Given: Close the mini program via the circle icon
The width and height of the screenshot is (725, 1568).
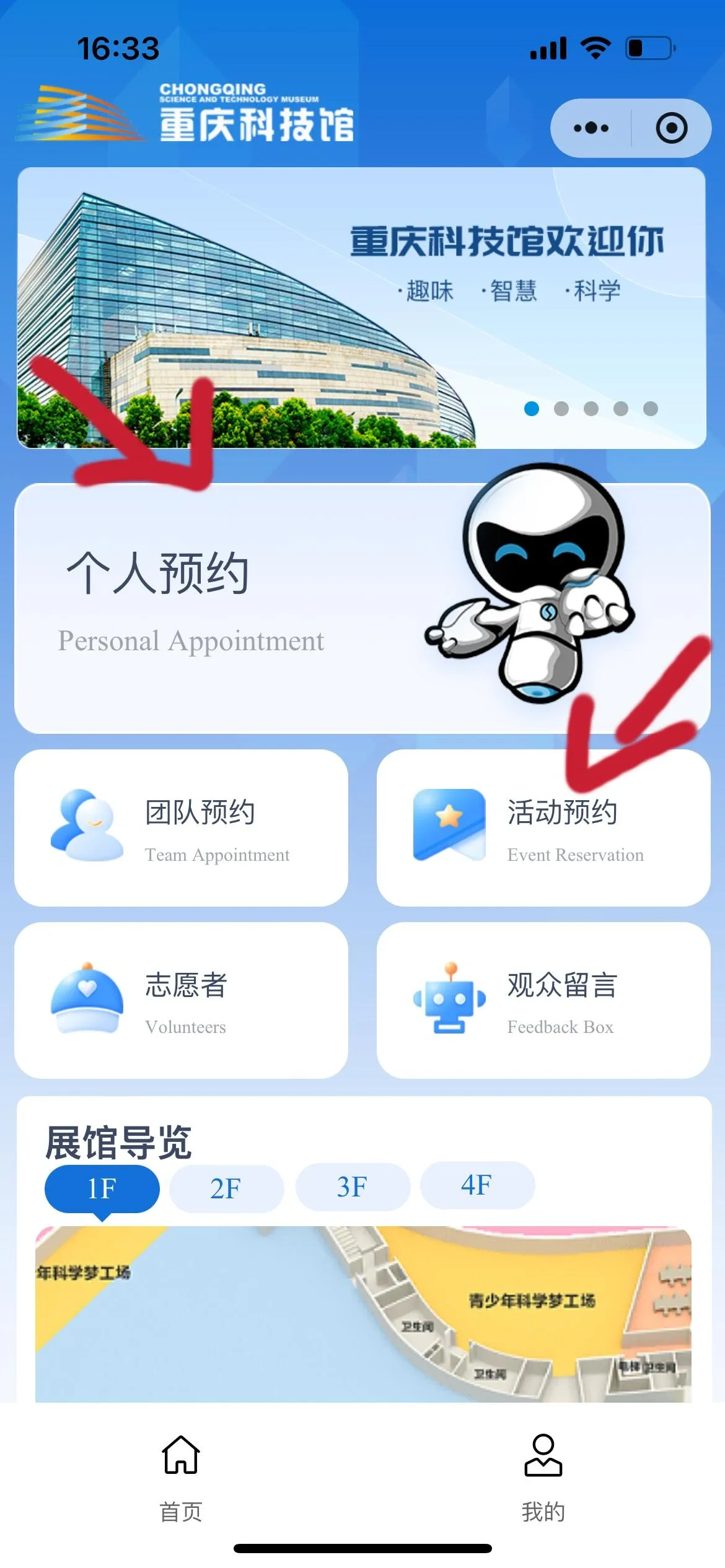Looking at the screenshot, I should [671, 128].
